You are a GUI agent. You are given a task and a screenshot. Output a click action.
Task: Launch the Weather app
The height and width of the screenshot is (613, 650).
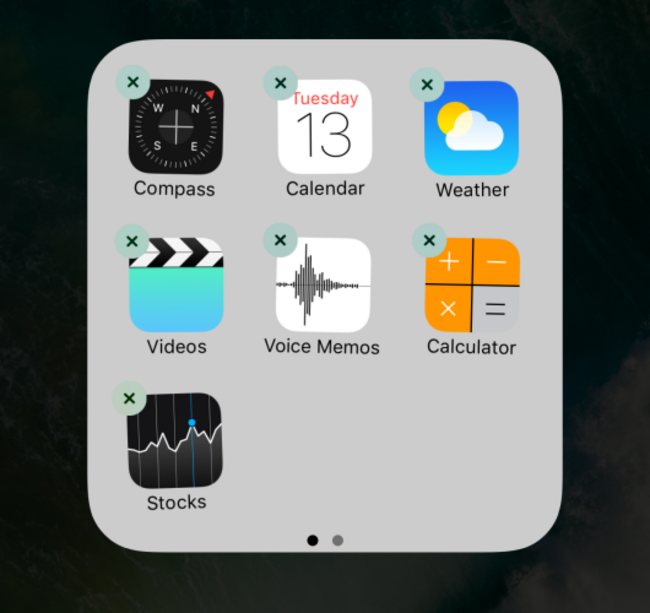pos(472,128)
